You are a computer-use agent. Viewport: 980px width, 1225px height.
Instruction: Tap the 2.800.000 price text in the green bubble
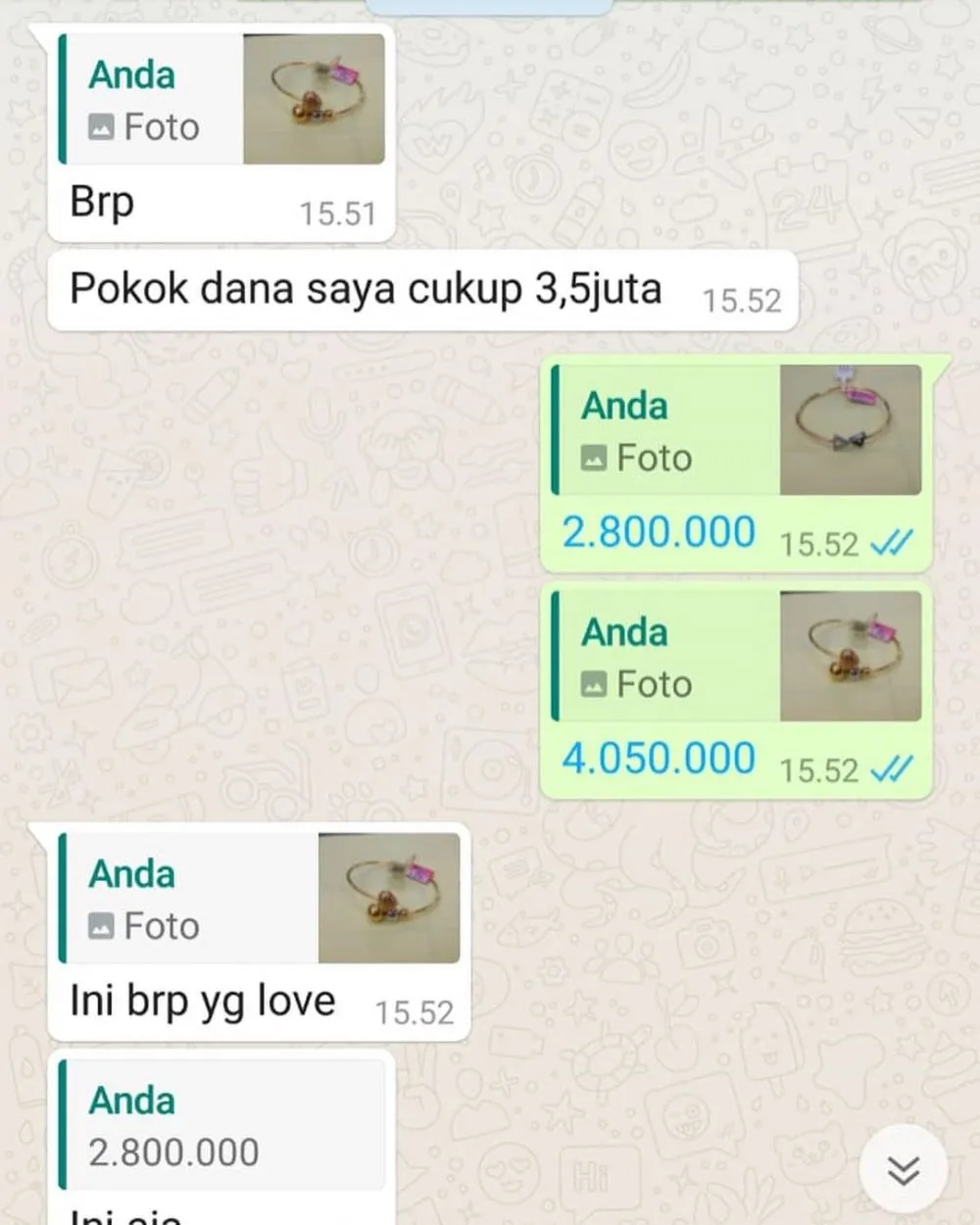pos(657,531)
